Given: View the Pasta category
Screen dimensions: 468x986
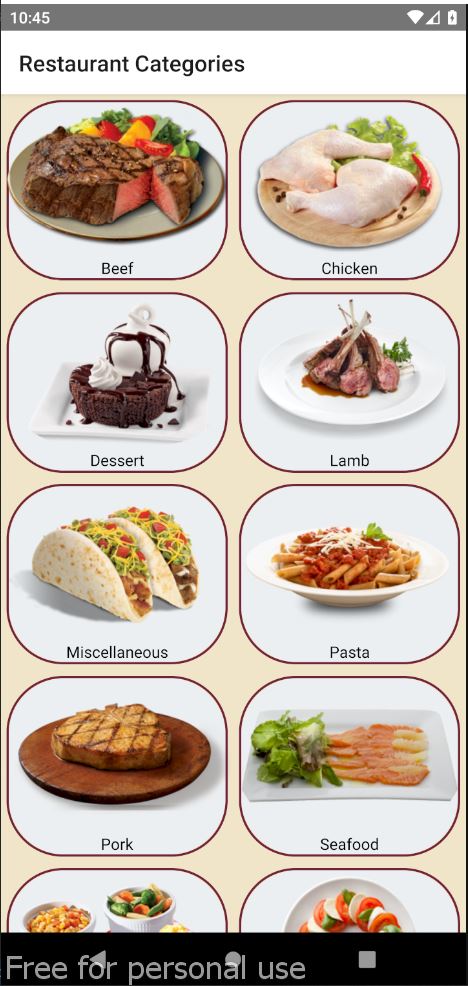Looking at the screenshot, I should (x=350, y=574).
